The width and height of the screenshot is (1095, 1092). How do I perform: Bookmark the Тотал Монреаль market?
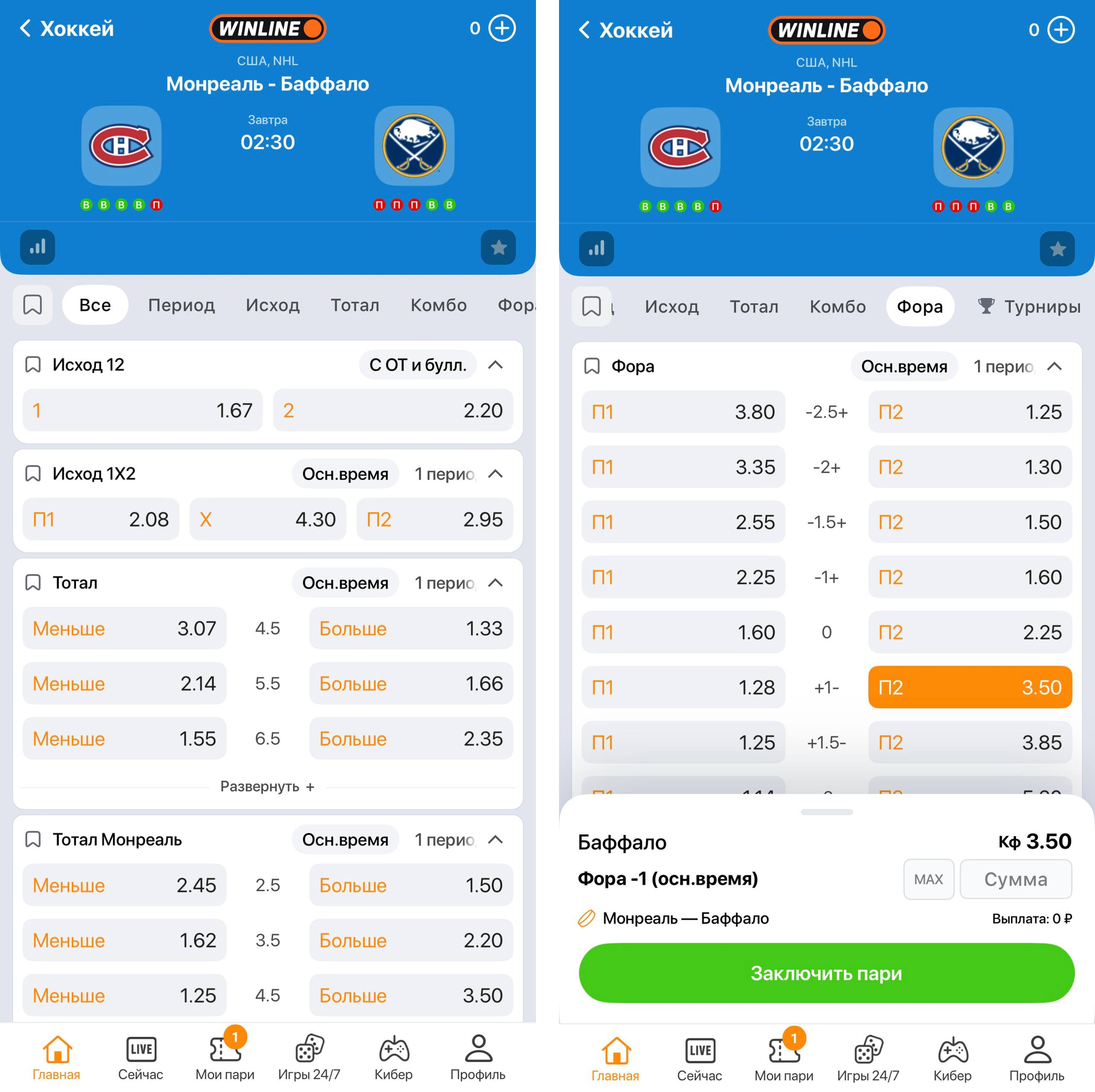pyautogui.click(x=33, y=839)
